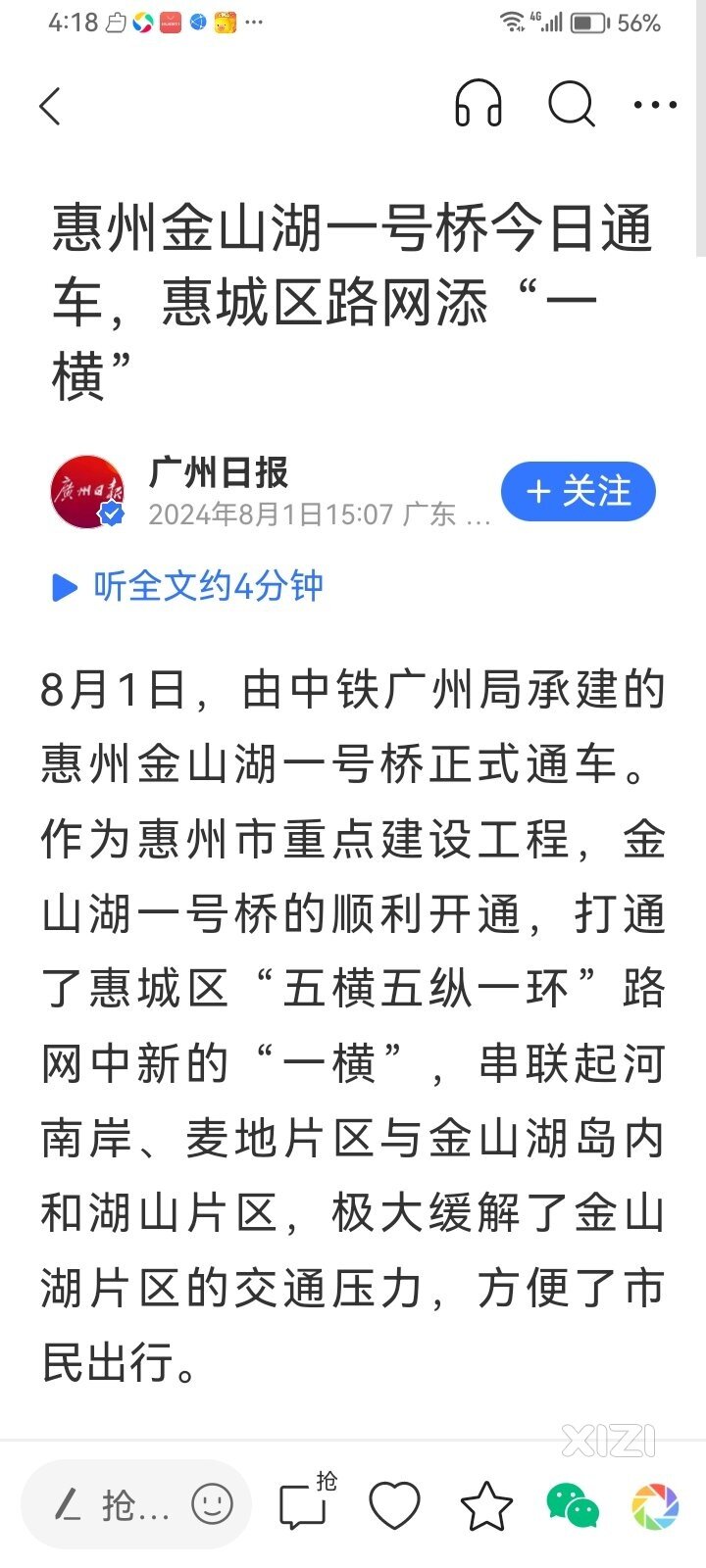706x1568 pixels.
Task: Follow 广州日报 with the 关注 button
Action: pos(578,491)
